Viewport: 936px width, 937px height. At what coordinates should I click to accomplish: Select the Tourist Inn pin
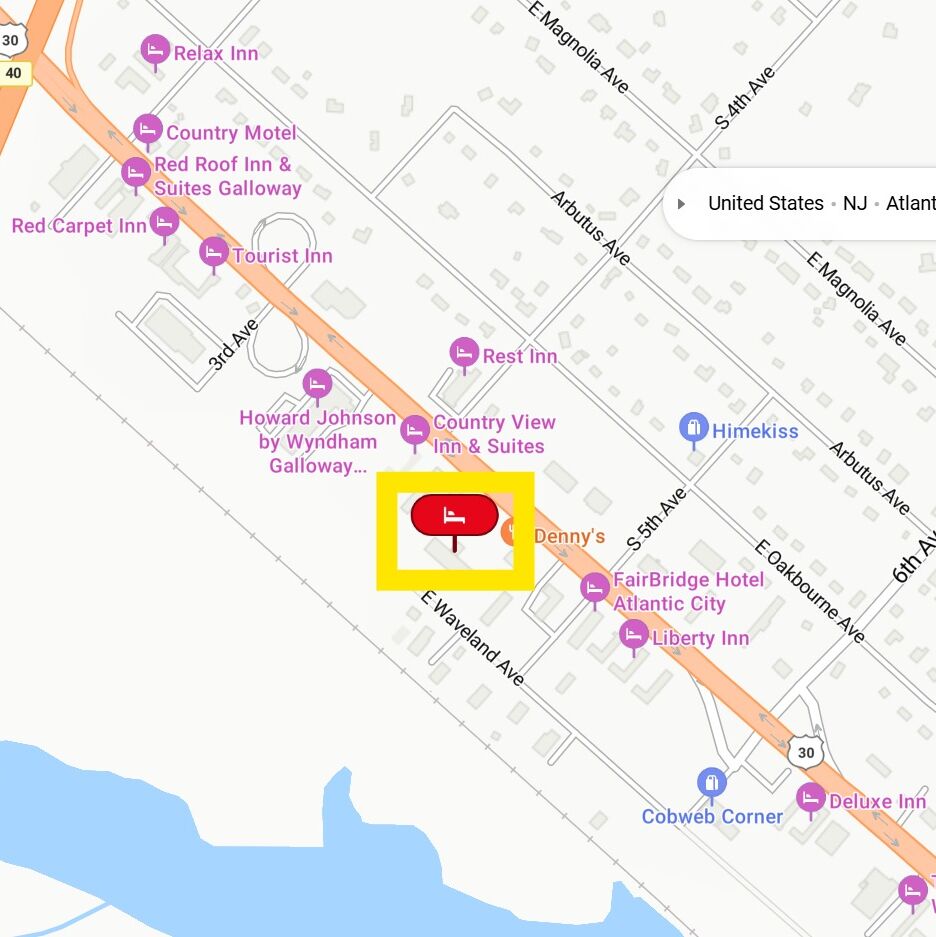click(x=213, y=252)
